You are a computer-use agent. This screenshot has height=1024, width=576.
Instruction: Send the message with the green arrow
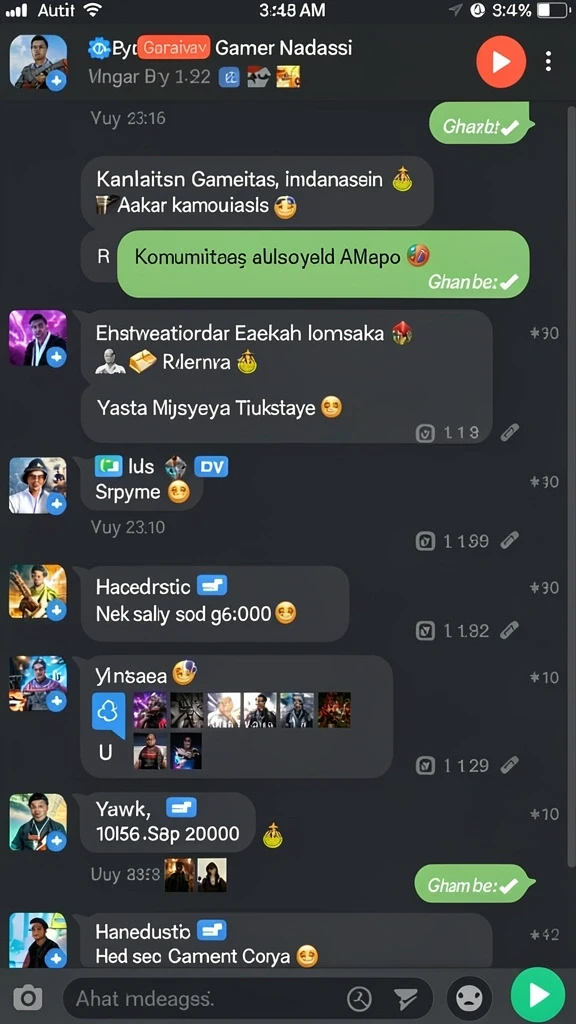pyautogui.click(x=538, y=995)
